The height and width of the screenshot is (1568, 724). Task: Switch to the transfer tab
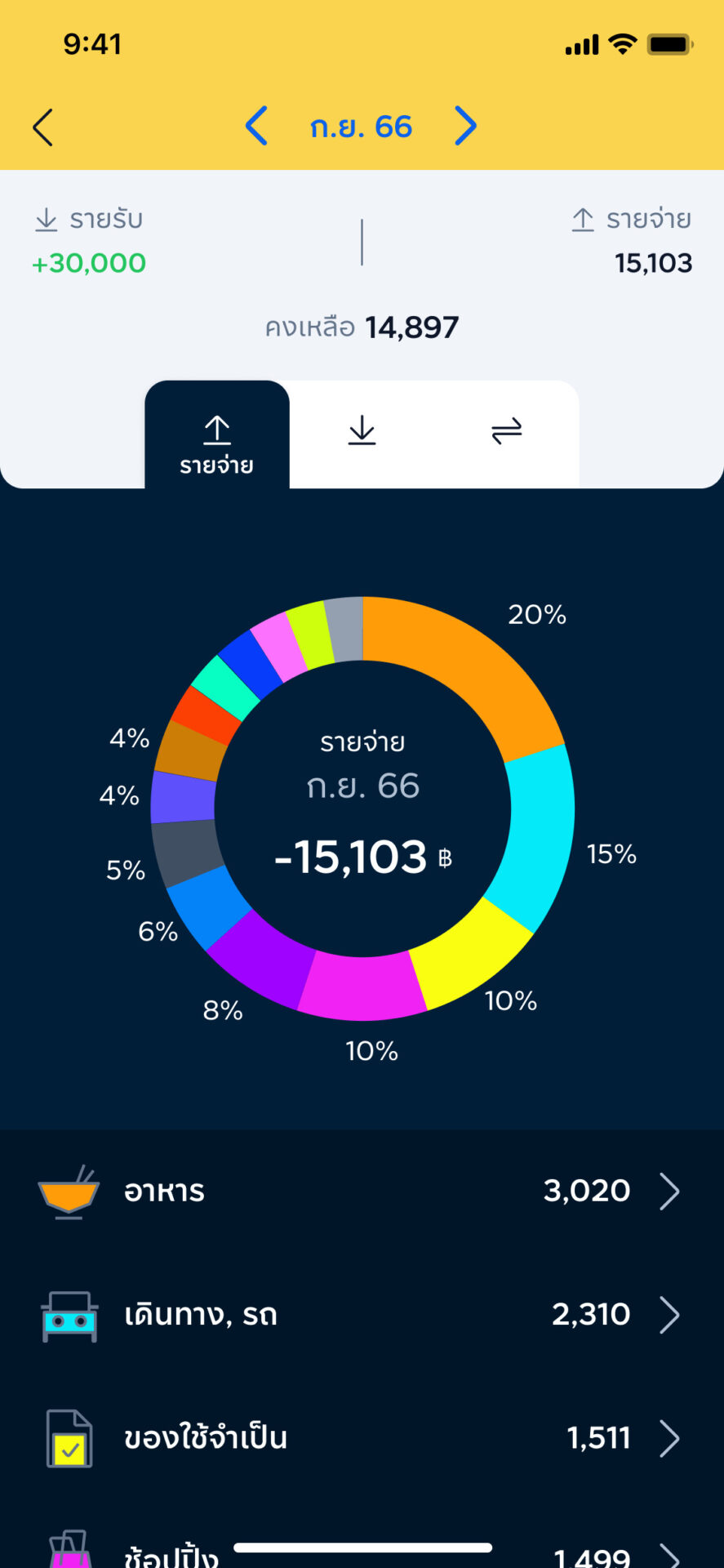coord(506,431)
